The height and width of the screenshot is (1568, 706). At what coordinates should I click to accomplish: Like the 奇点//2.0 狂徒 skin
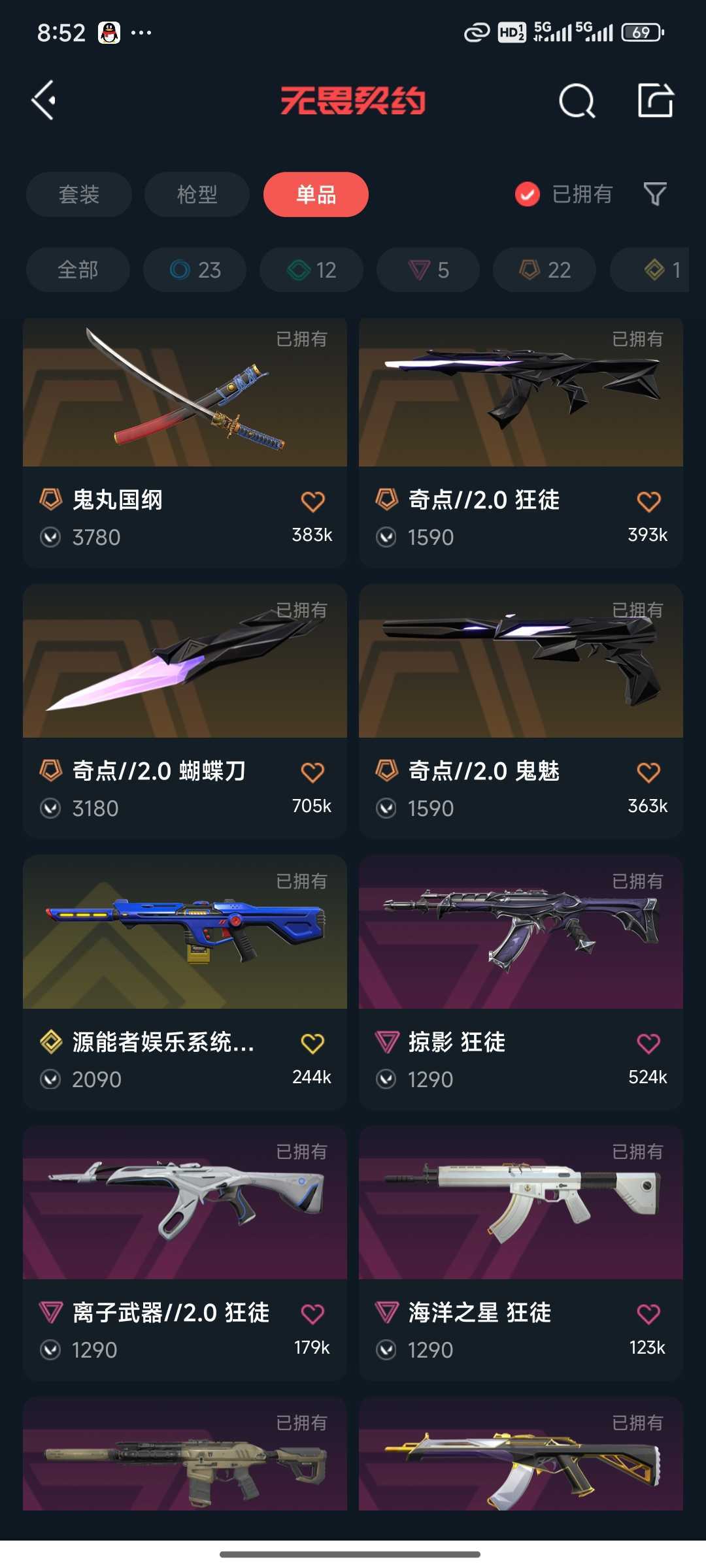[648, 502]
